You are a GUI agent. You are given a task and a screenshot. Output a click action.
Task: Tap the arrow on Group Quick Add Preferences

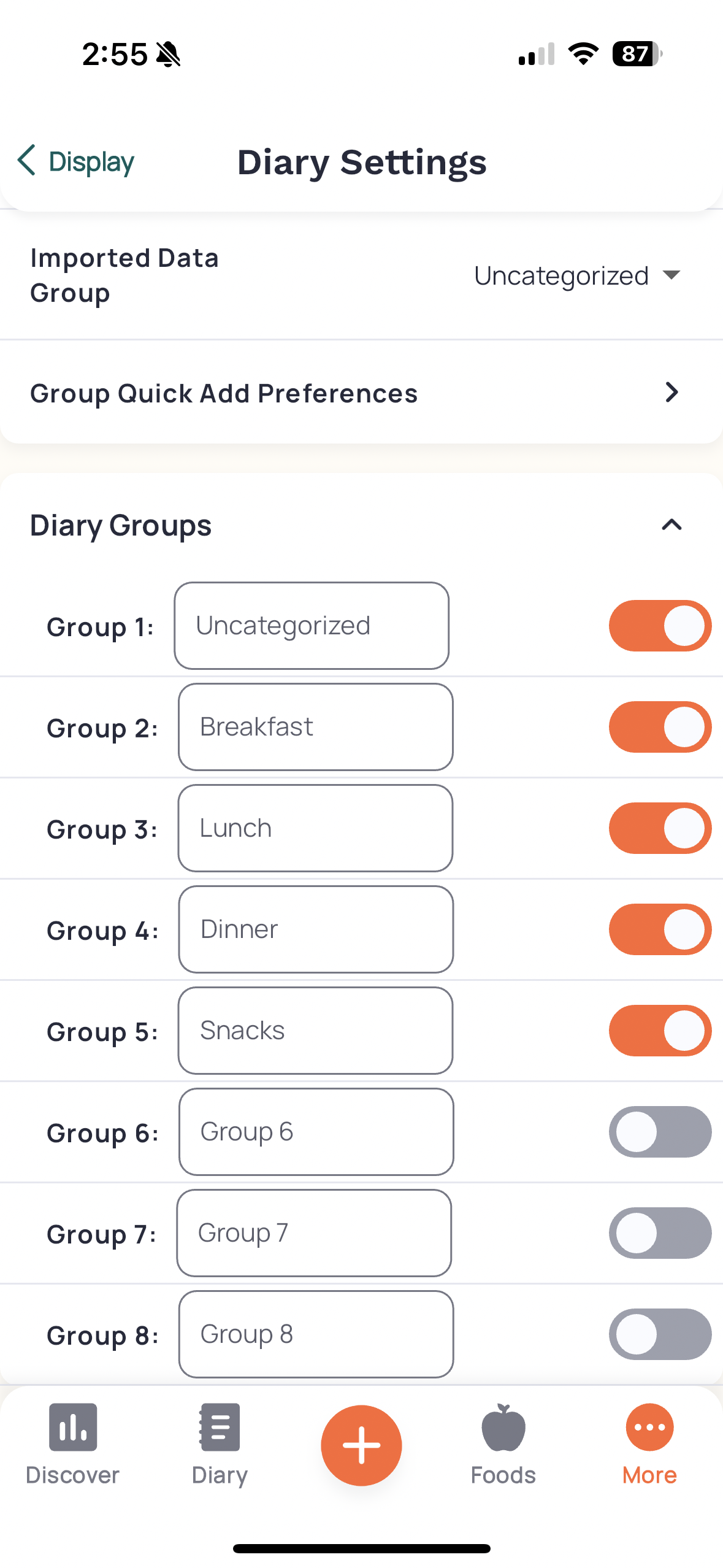click(x=671, y=393)
